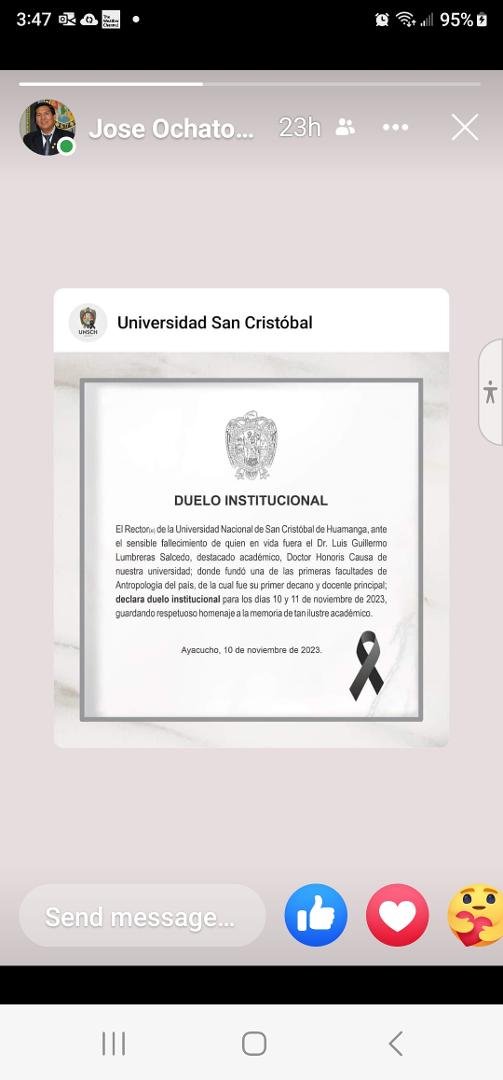Open Jose Ochato's profile picture
The image size is (503, 1080).
(47, 127)
